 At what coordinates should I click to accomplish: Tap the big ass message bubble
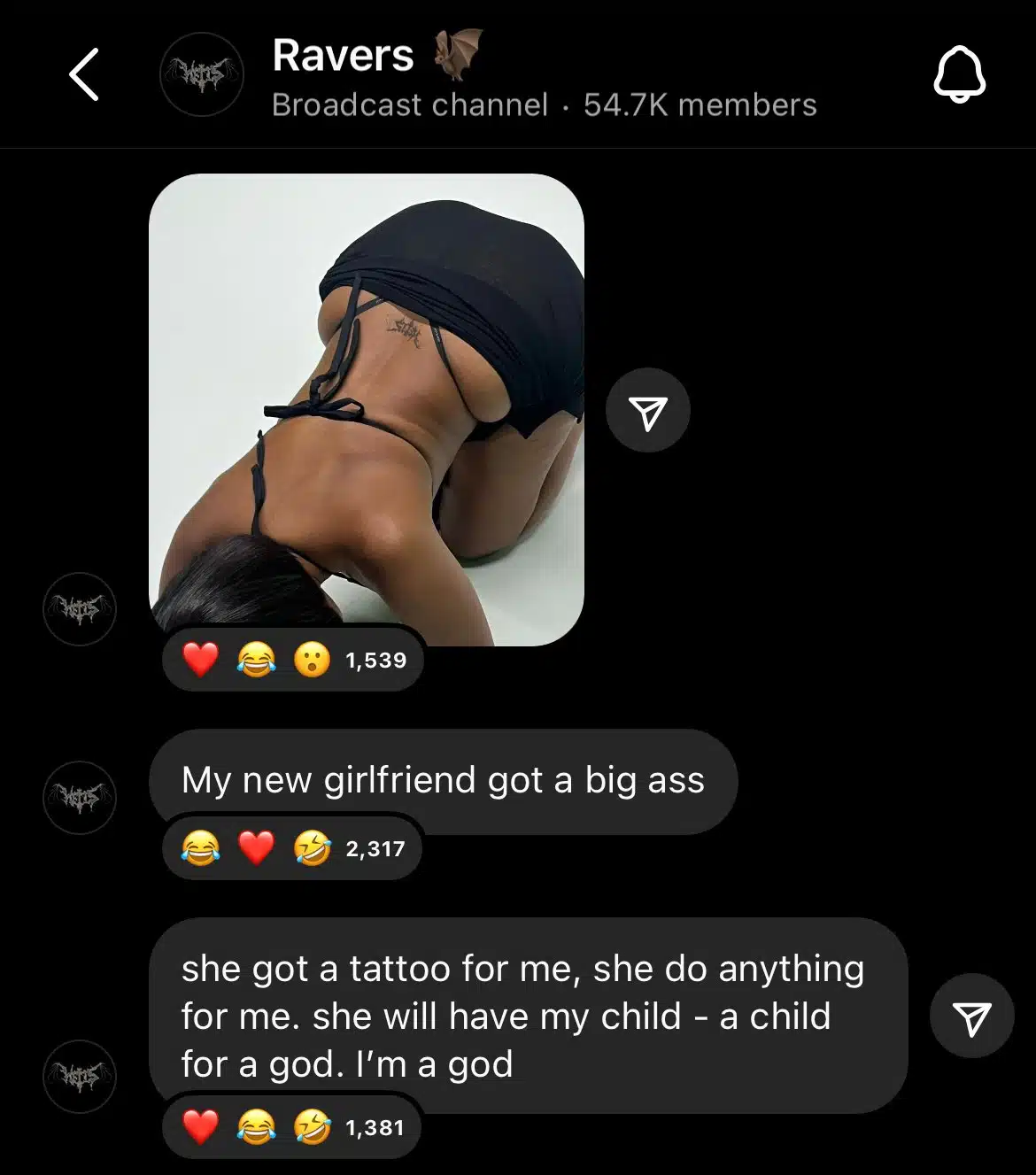pos(443,780)
